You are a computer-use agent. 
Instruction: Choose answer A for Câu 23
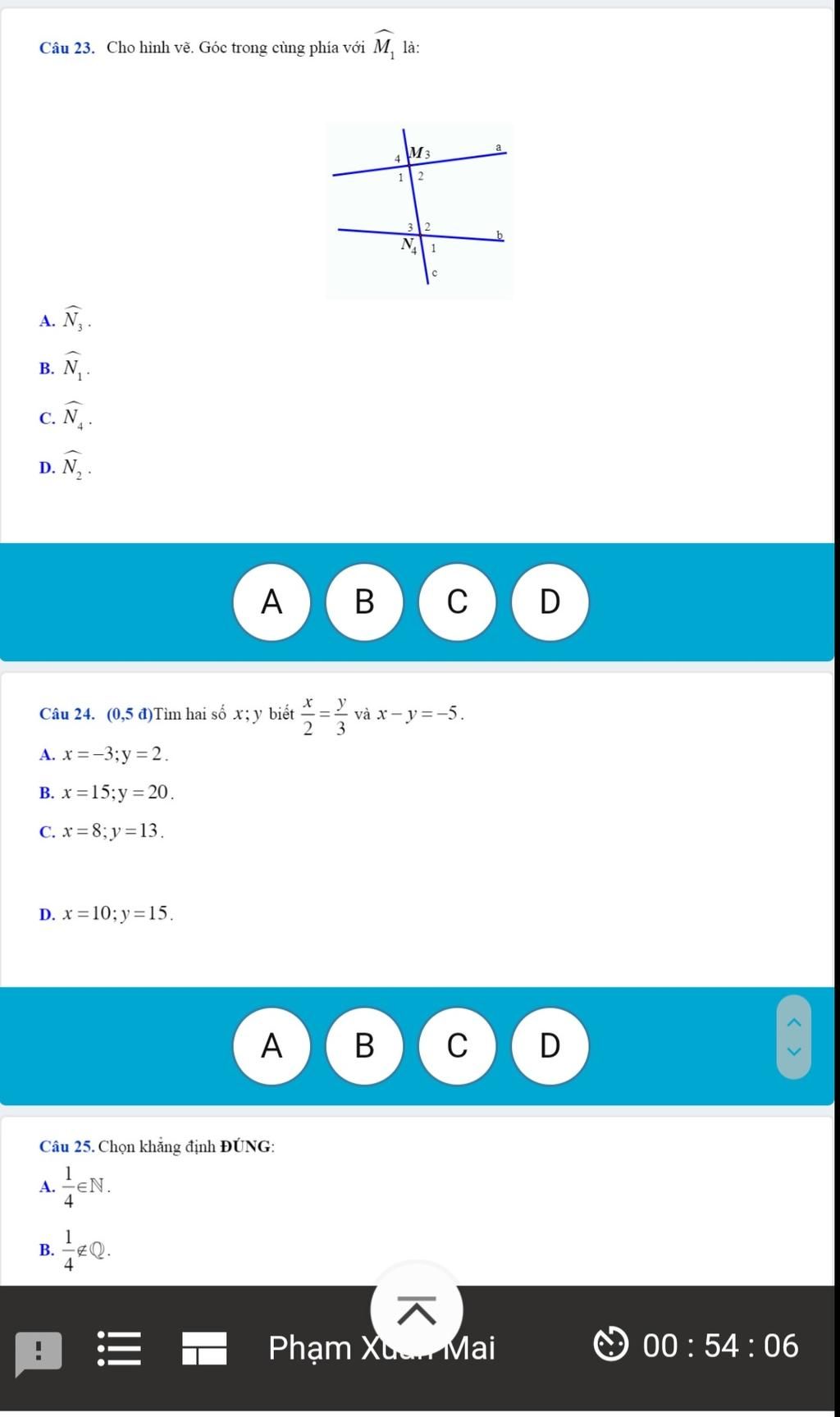pyautogui.click(x=272, y=601)
